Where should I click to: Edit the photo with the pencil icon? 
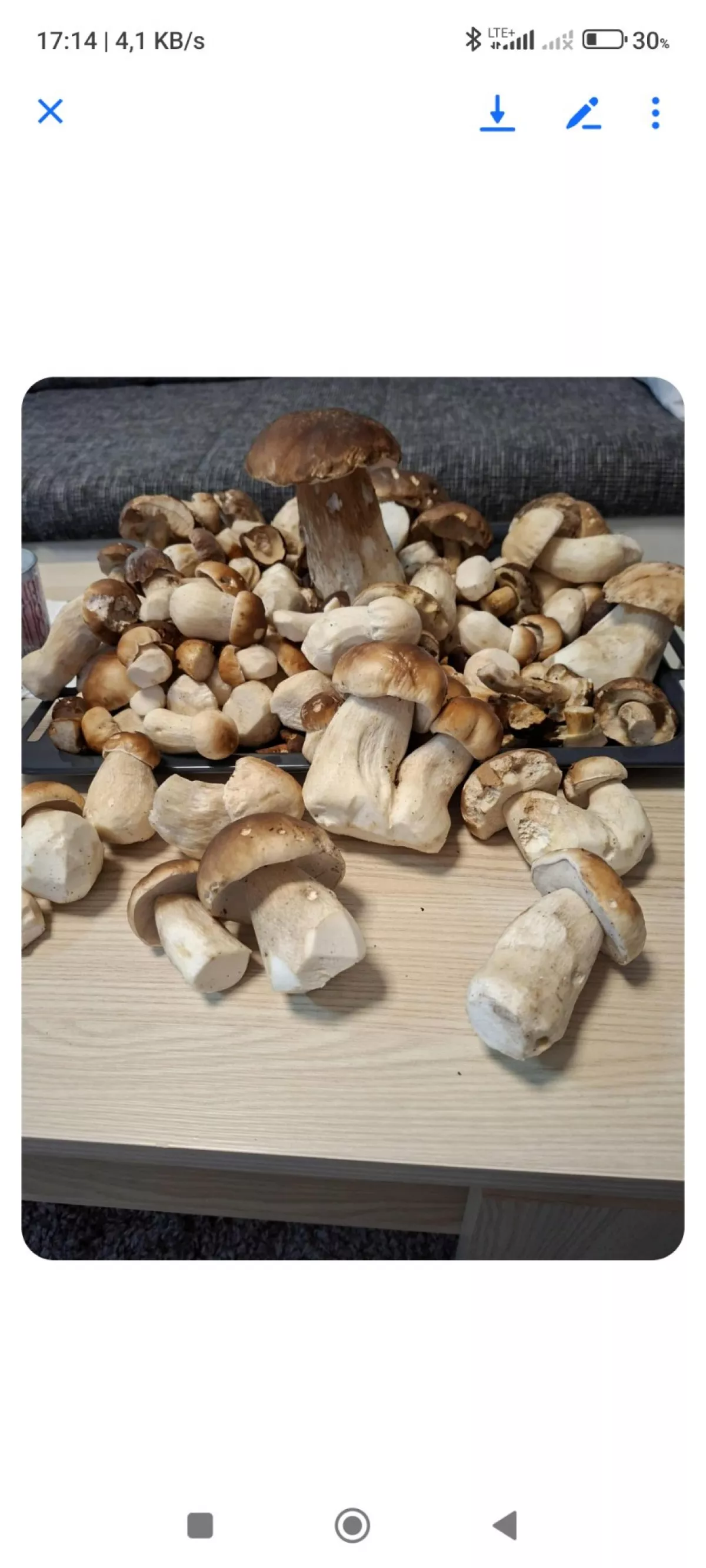(x=583, y=113)
